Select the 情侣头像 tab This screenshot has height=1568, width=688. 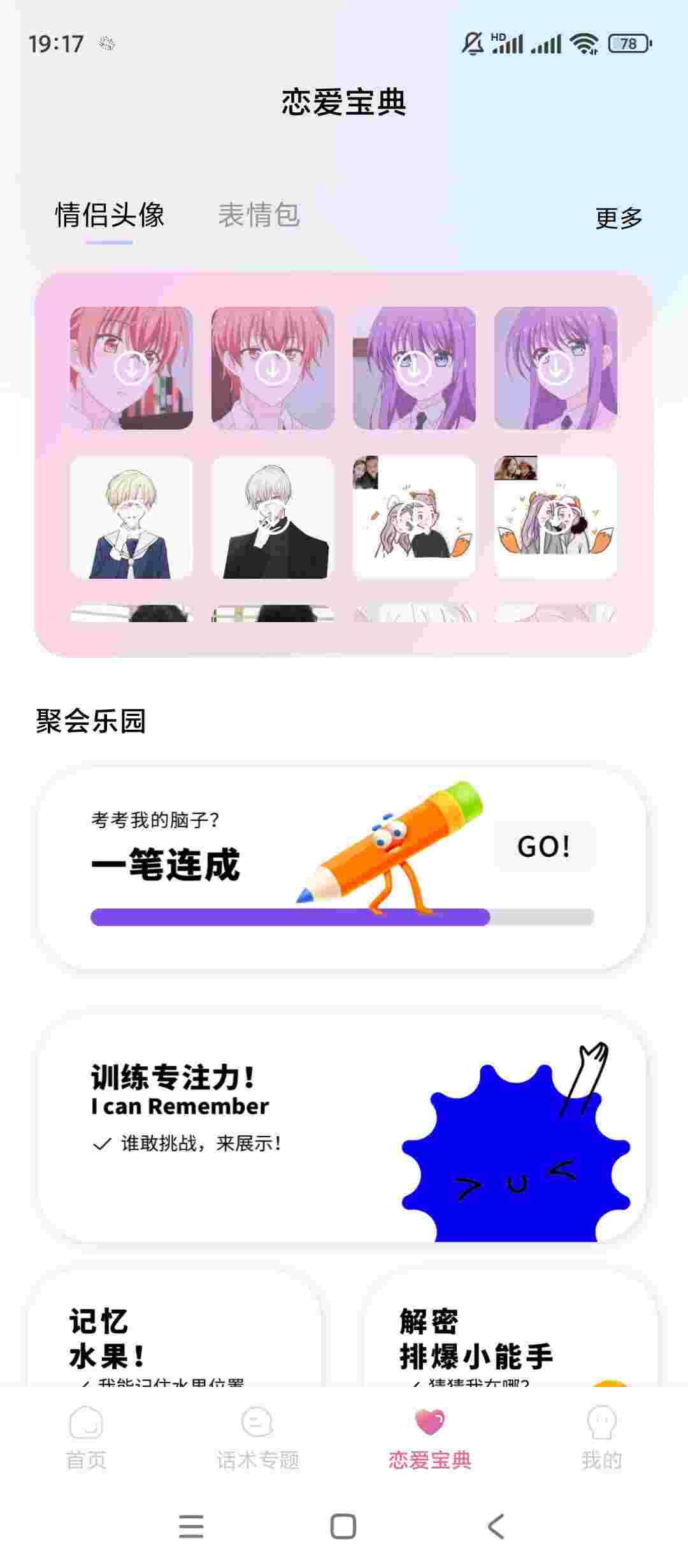coord(110,215)
